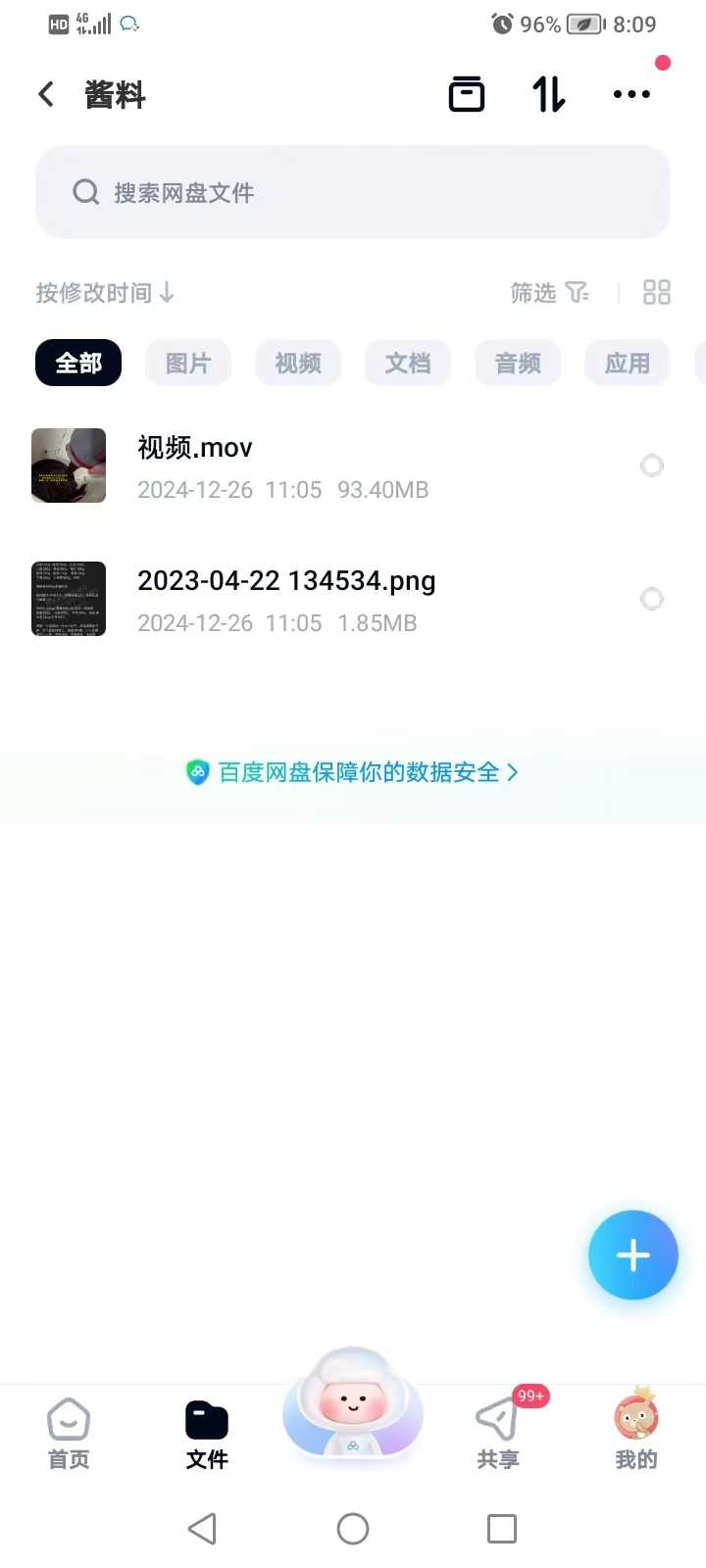Tap the new file plus floating button

point(632,1255)
